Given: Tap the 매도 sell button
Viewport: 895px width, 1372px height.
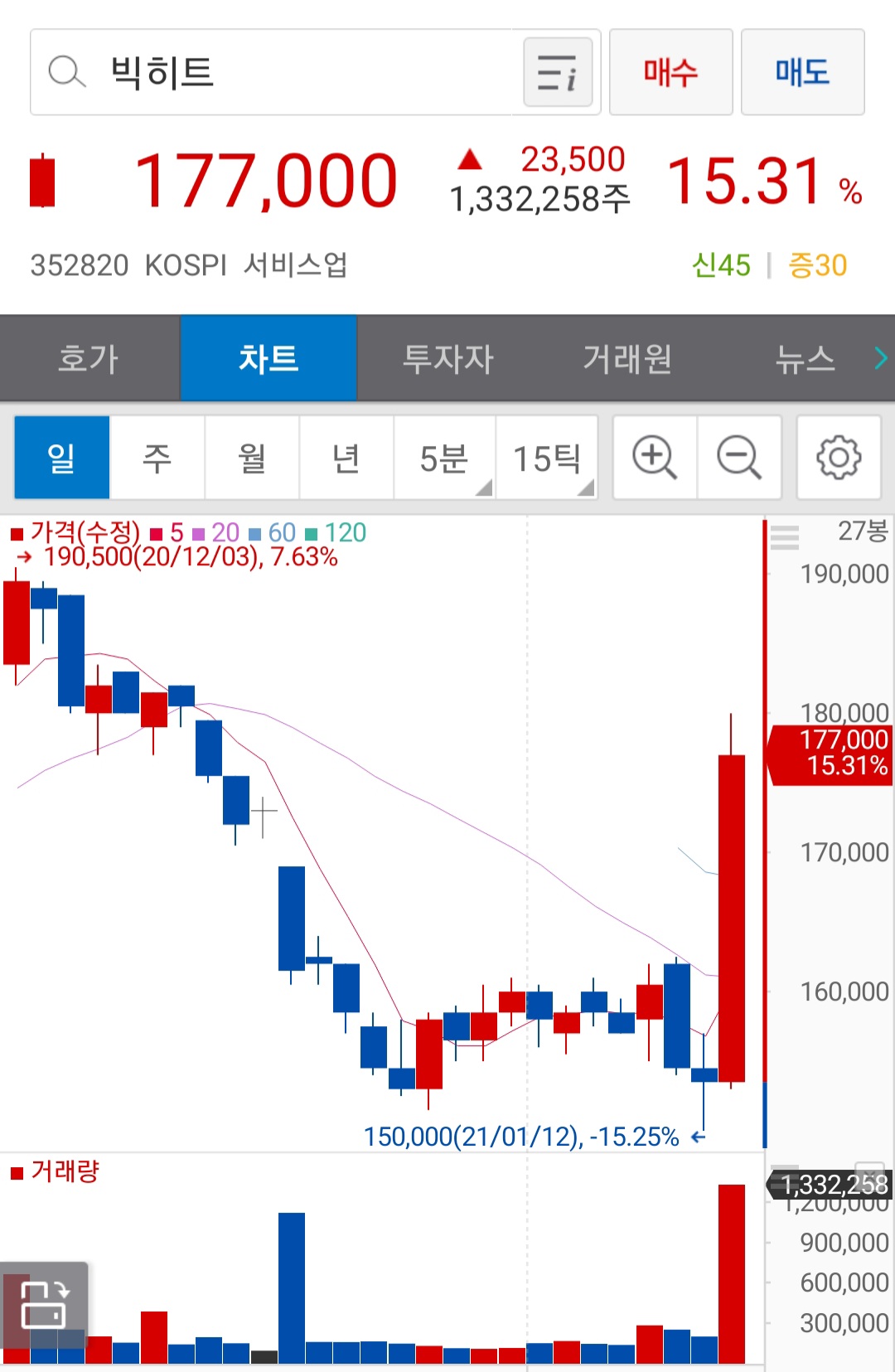Looking at the screenshot, I should pos(802,72).
